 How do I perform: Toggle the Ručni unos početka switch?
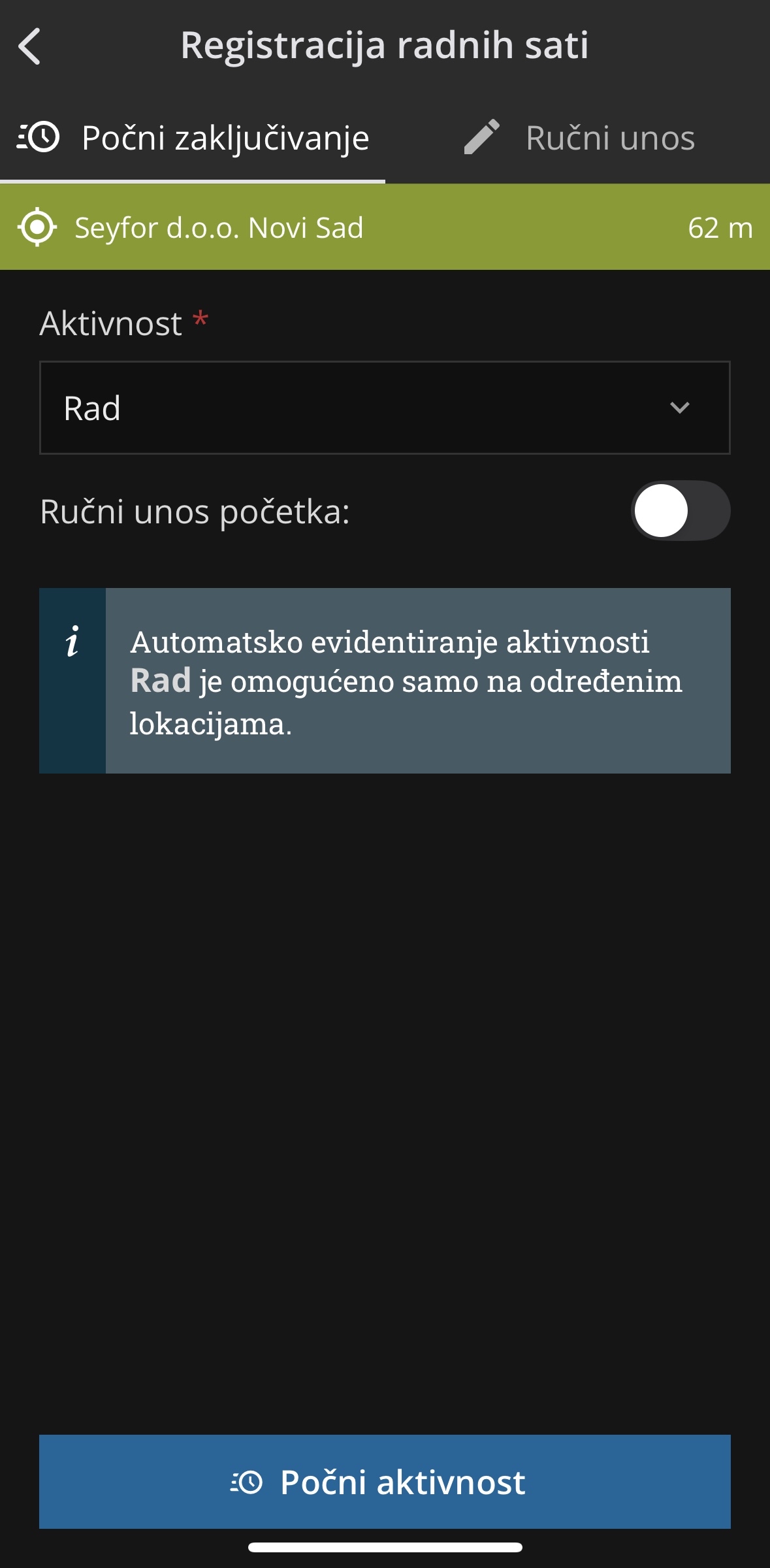(x=679, y=511)
